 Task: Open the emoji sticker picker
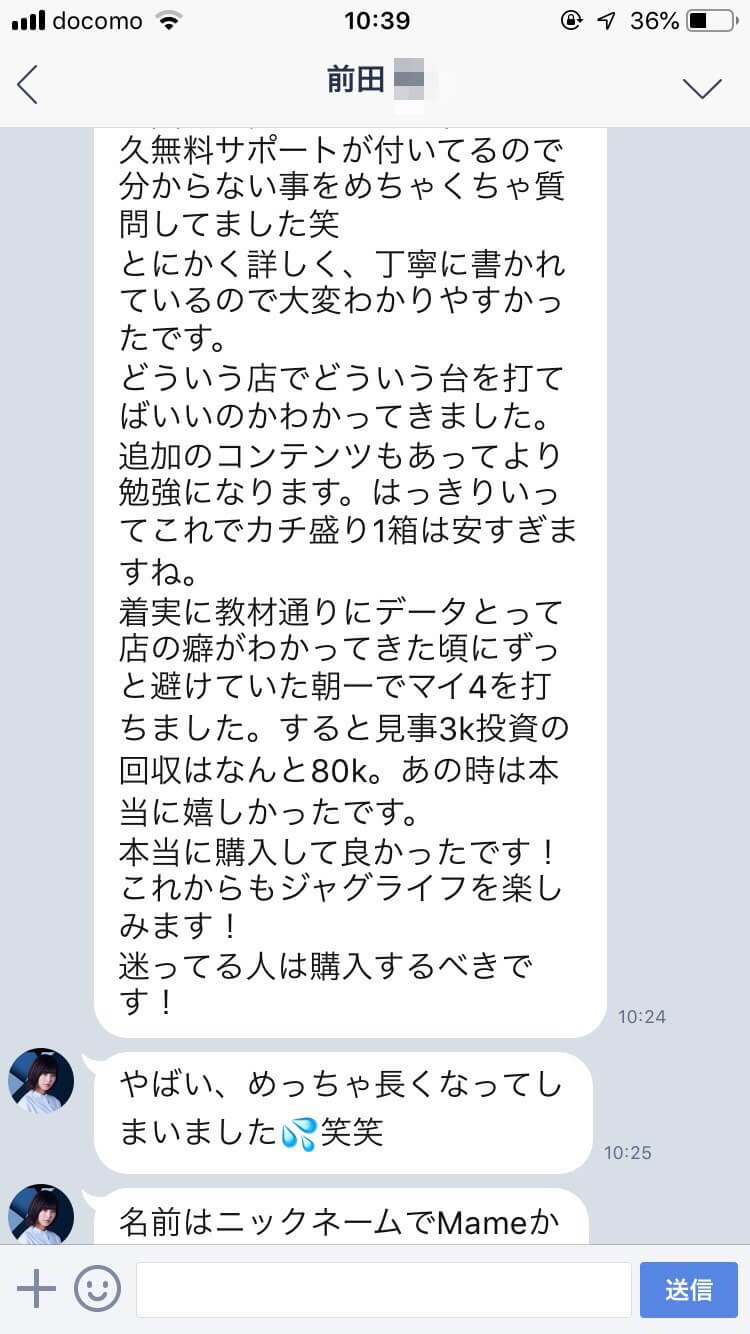(x=97, y=1289)
